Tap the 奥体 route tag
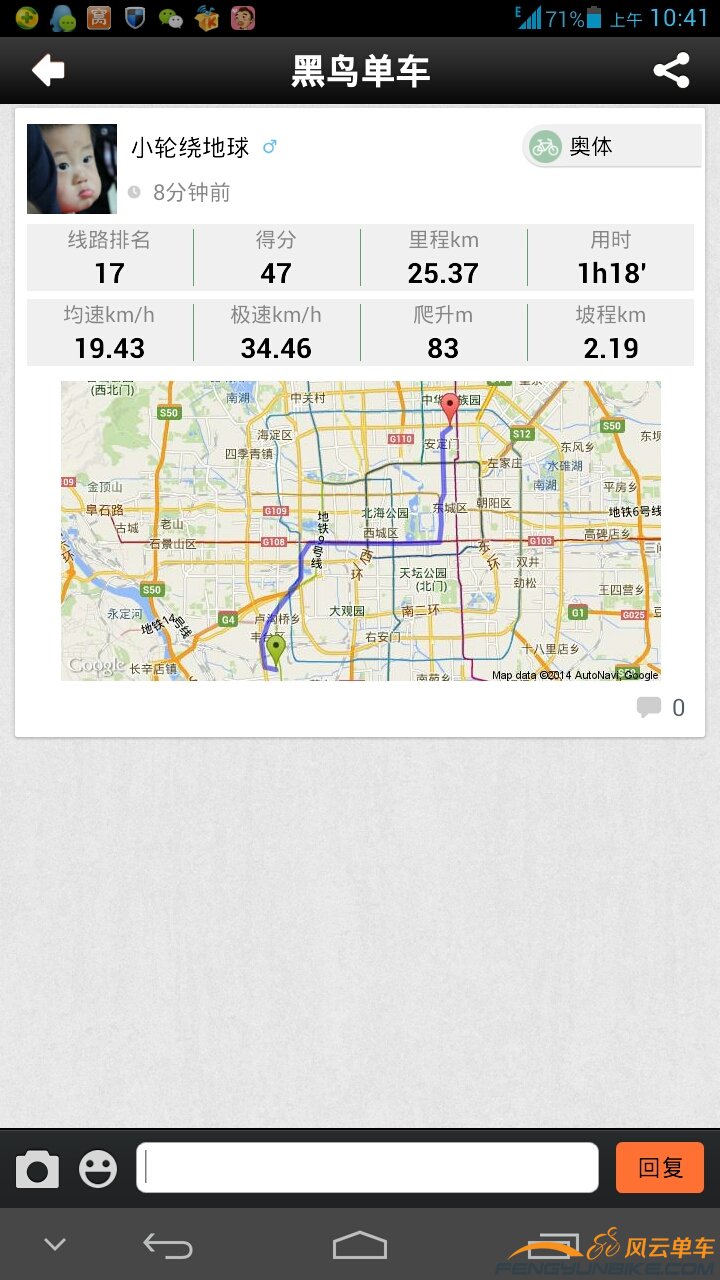 pos(610,146)
